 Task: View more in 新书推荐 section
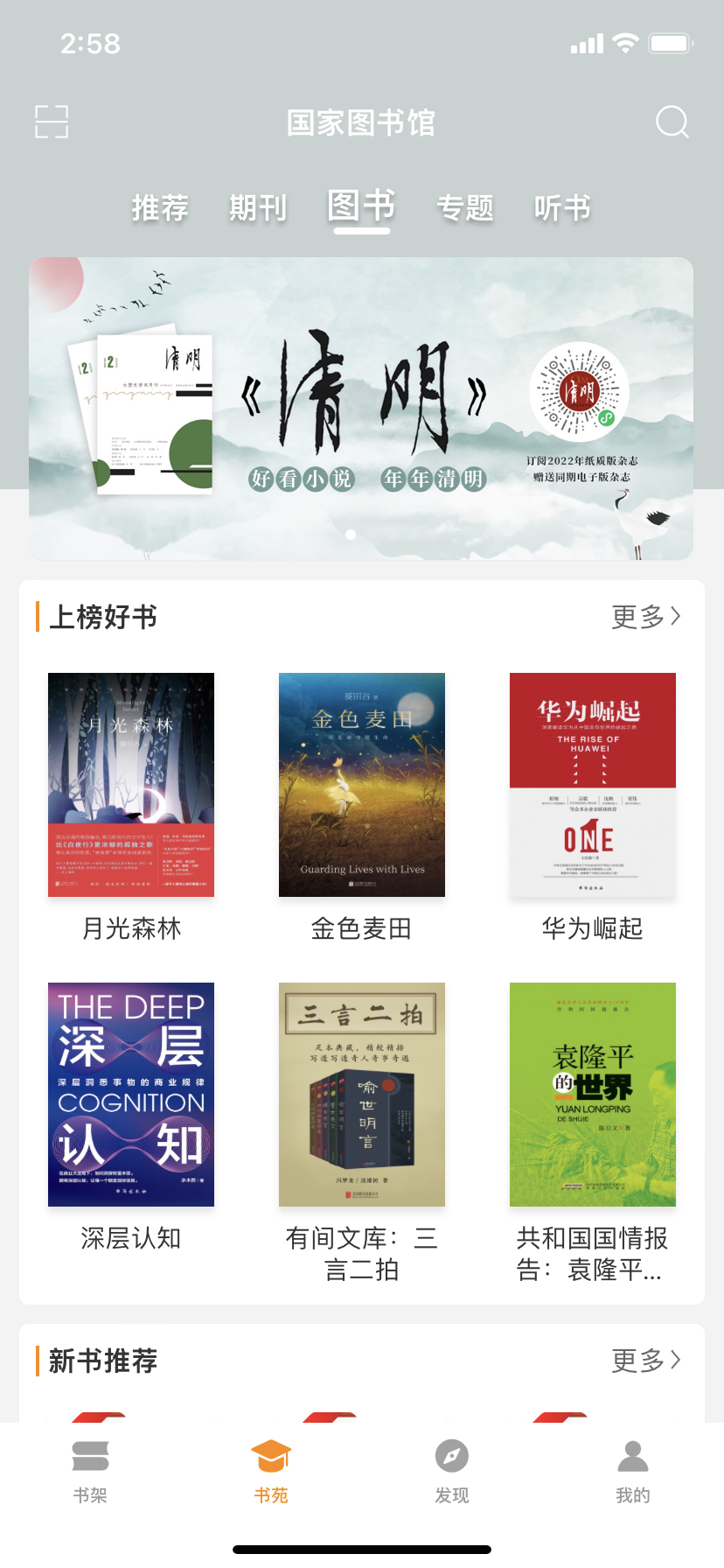point(645,1361)
